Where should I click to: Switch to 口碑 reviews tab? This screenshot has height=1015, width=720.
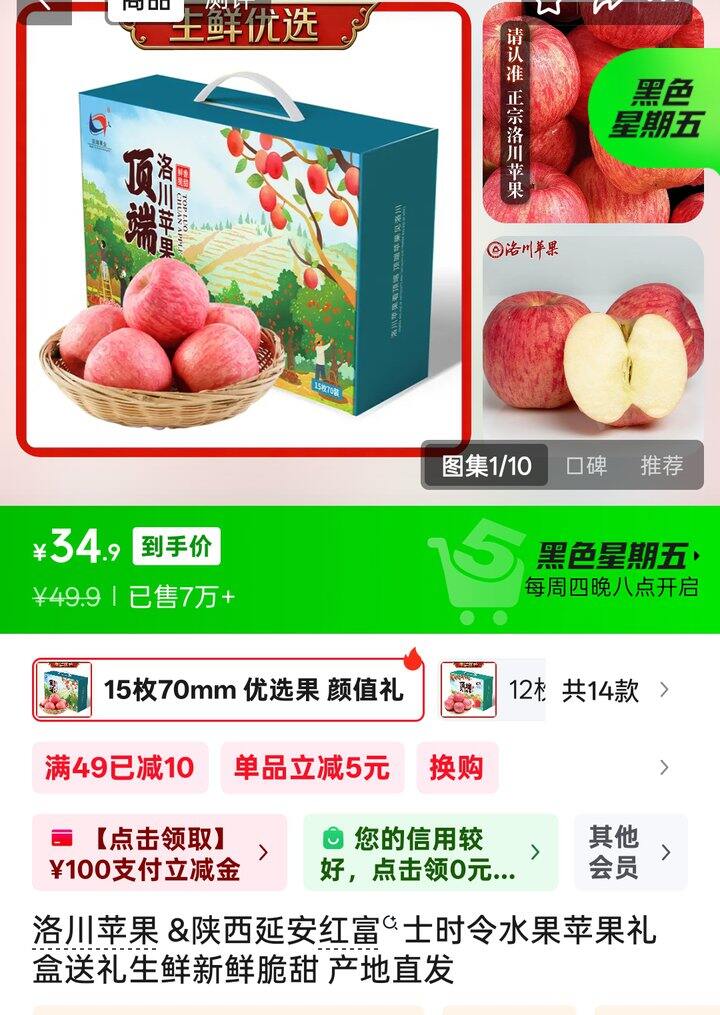[587, 465]
